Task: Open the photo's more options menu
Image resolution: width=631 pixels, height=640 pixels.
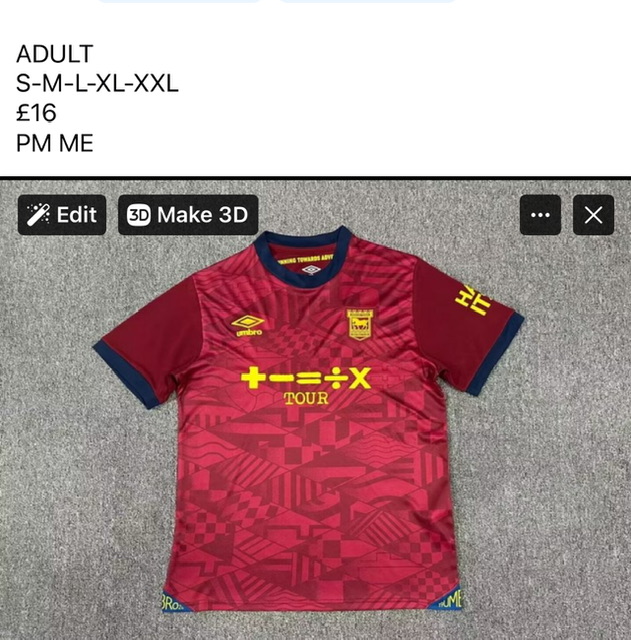Action: pyautogui.click(x=540, y=215)
